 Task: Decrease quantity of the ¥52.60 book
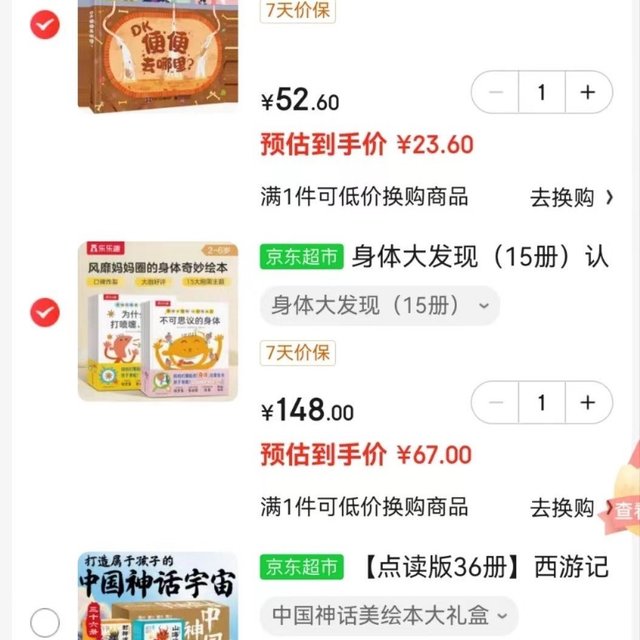[496, 93]
